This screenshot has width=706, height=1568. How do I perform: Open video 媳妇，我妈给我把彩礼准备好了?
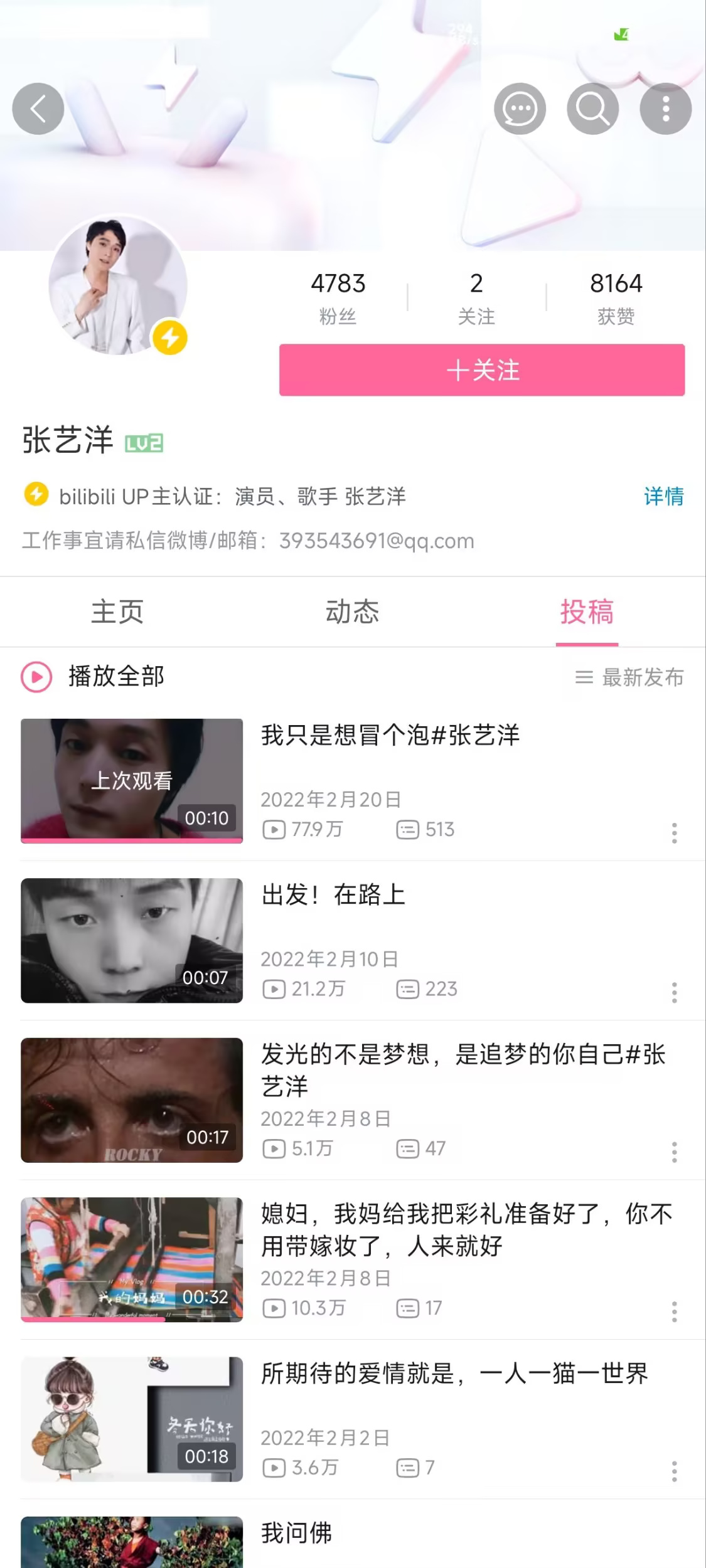click(x=466, y=1229)
